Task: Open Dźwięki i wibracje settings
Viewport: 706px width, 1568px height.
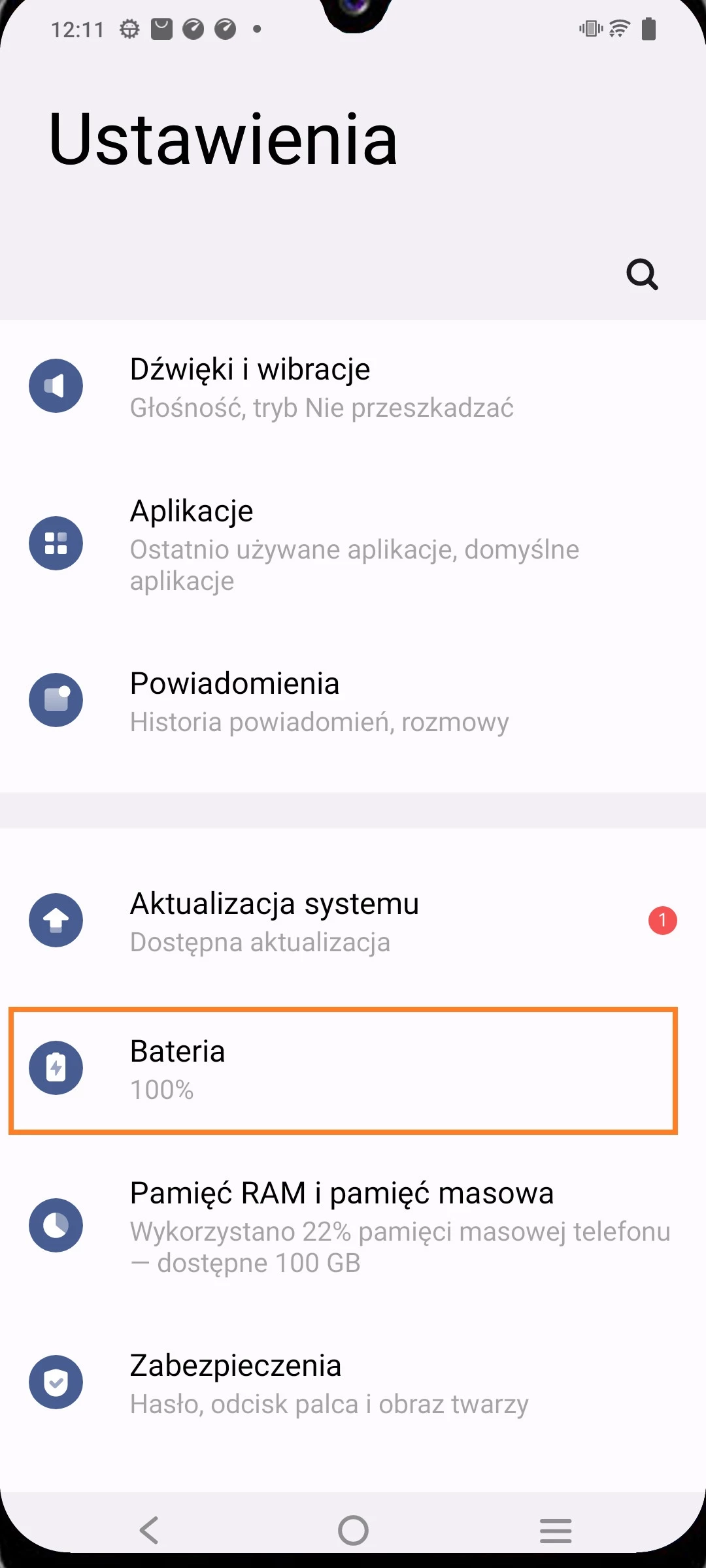Action: tap(353, 387)
